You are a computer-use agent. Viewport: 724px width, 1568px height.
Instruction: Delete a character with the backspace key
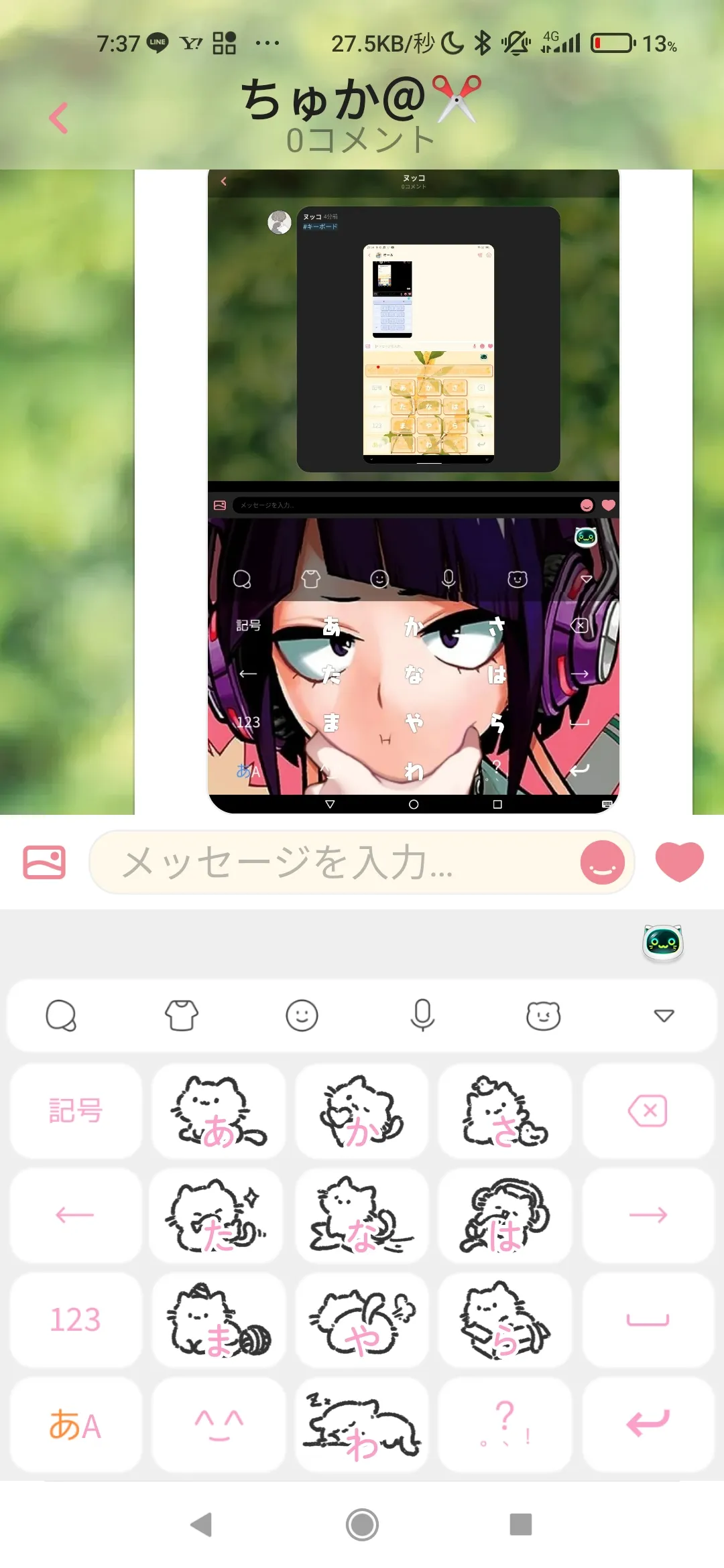648,1111
